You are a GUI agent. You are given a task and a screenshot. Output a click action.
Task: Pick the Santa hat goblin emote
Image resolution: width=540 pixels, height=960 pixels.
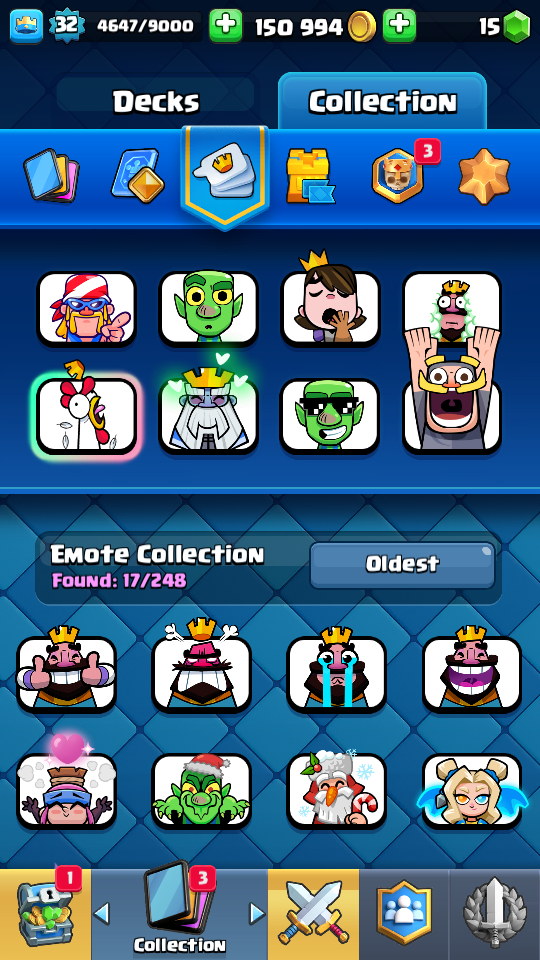click(201, 792)
